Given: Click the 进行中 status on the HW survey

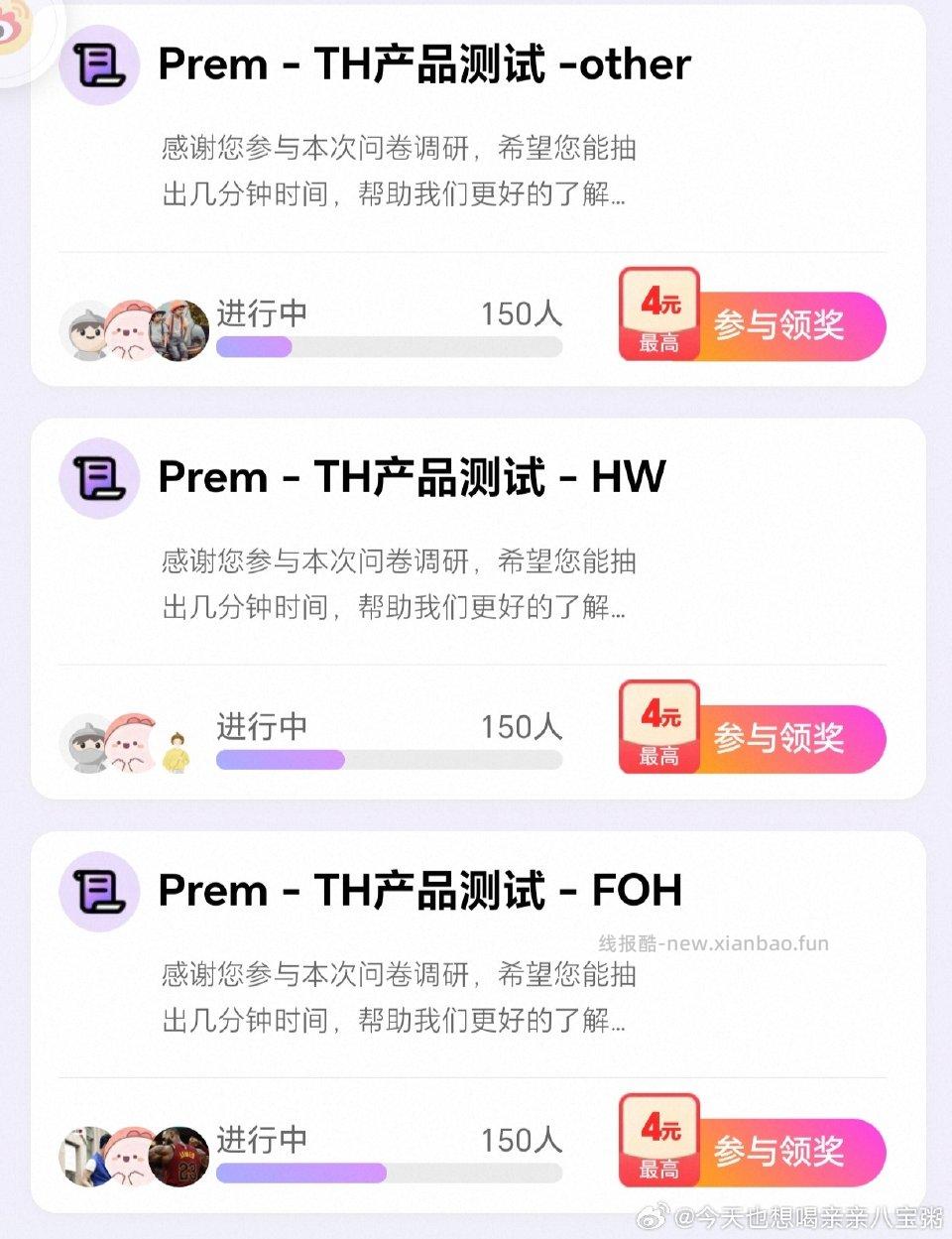Looking at the screenshot, I should (x=260, y=728).
